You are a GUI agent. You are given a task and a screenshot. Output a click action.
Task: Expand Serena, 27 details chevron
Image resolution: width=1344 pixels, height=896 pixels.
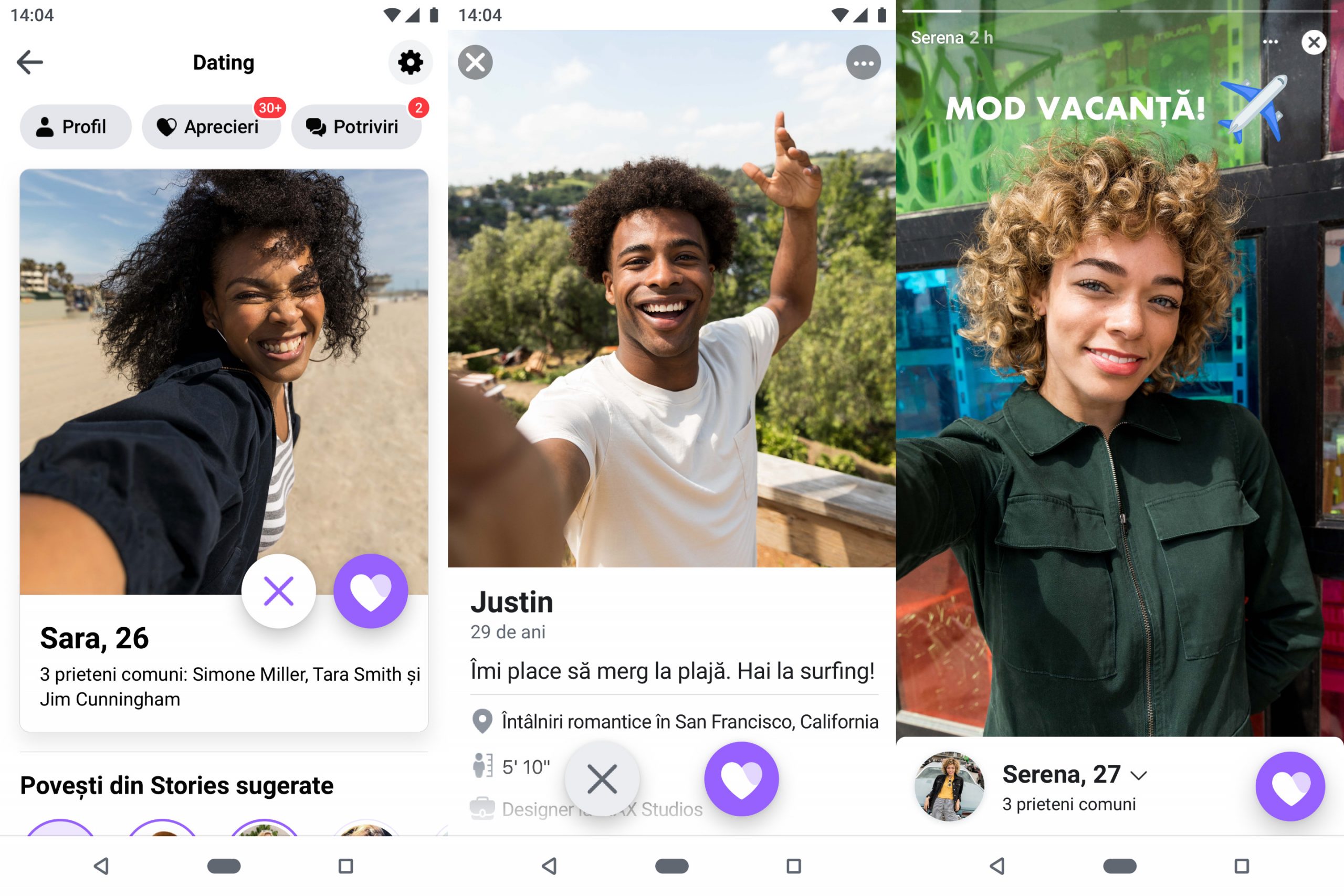click(1138, 775)
